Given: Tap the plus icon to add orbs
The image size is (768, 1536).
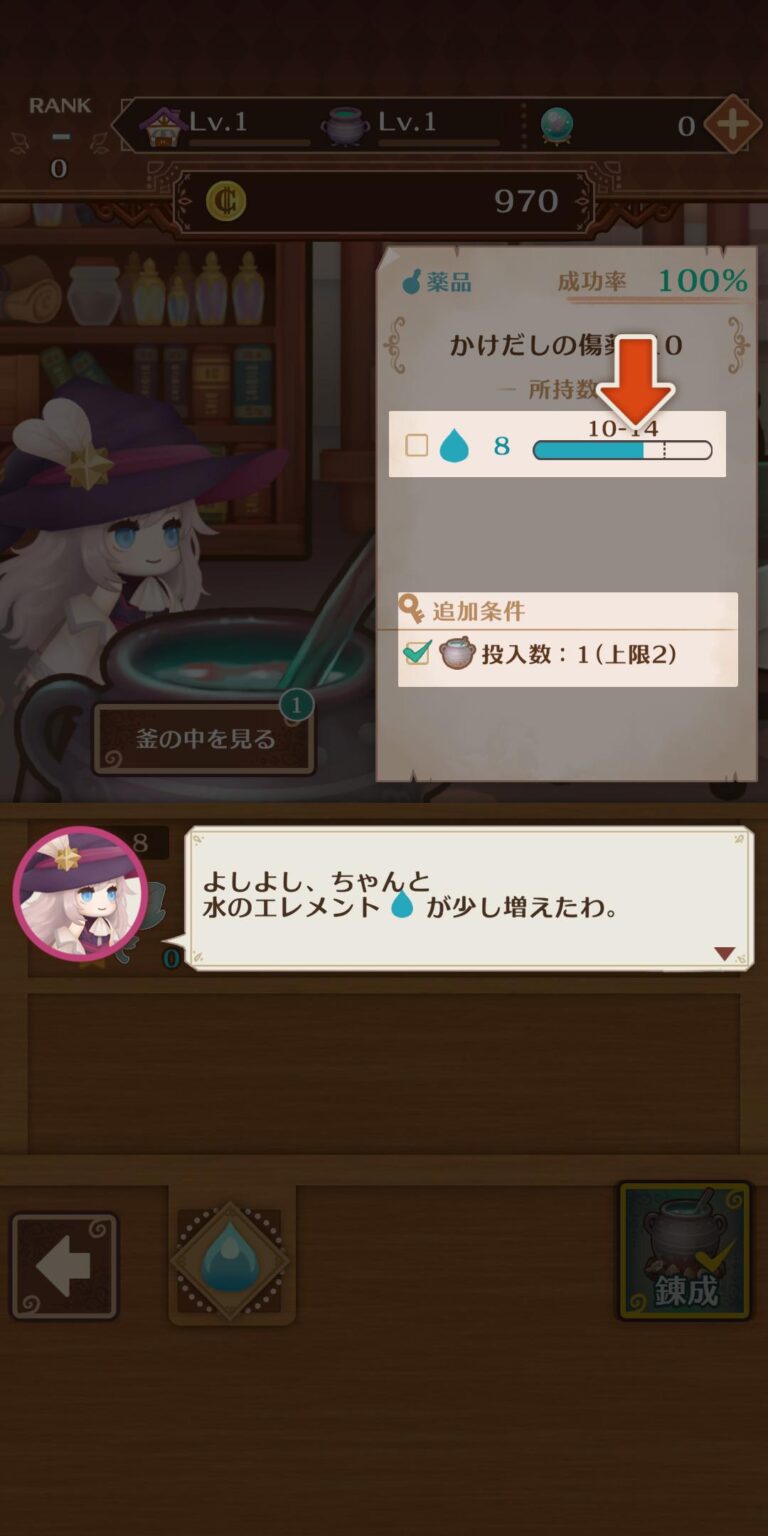Looking at the screenshot, I should click(731, 125).
